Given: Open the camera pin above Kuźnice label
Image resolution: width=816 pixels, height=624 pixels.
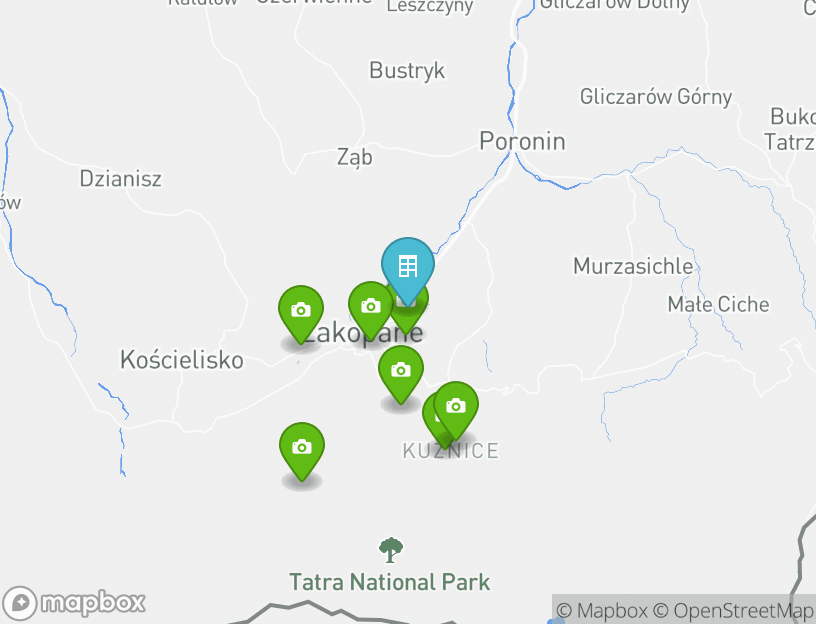Looking at the screenshot, I should click(456, 405).
